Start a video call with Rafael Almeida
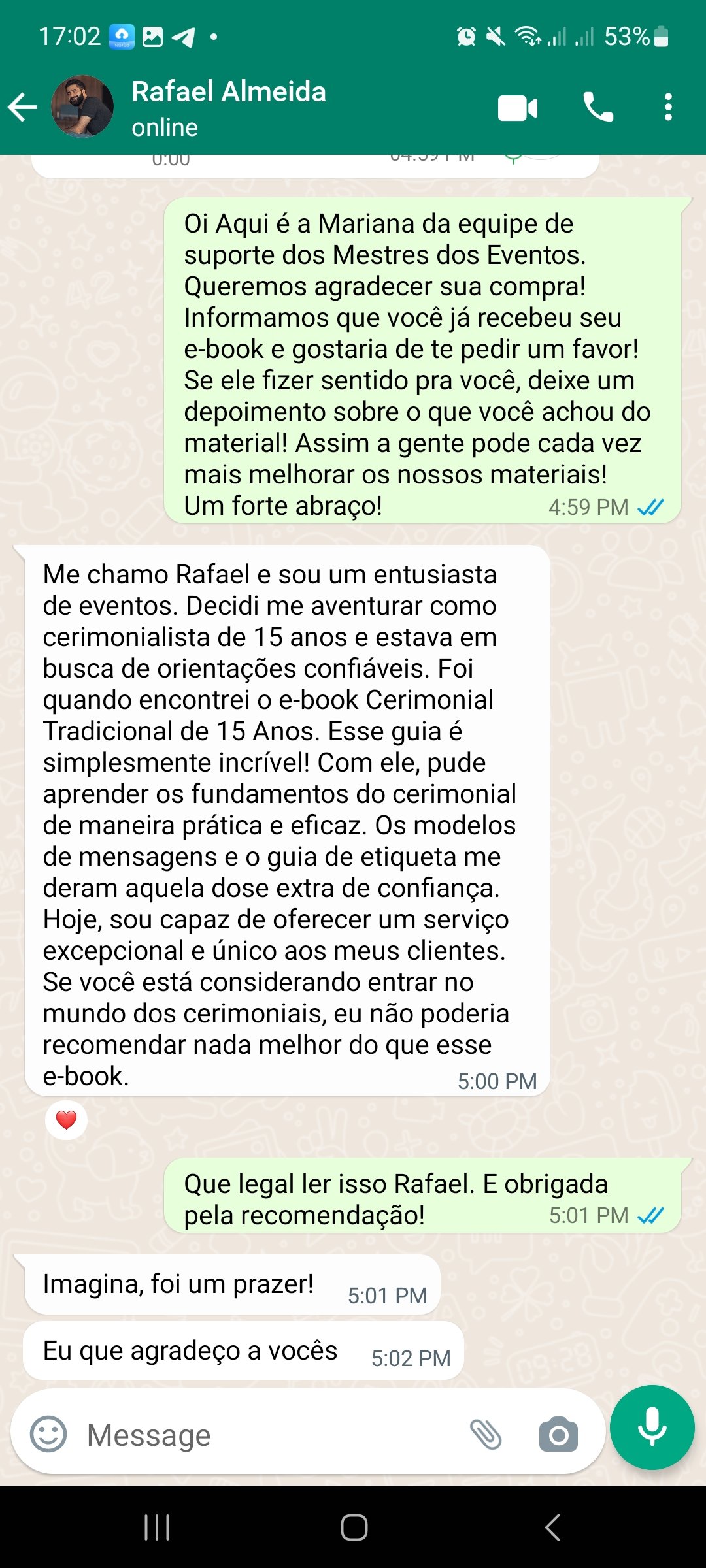This screenshot has width=706, height=1568. tap(517, 108)
